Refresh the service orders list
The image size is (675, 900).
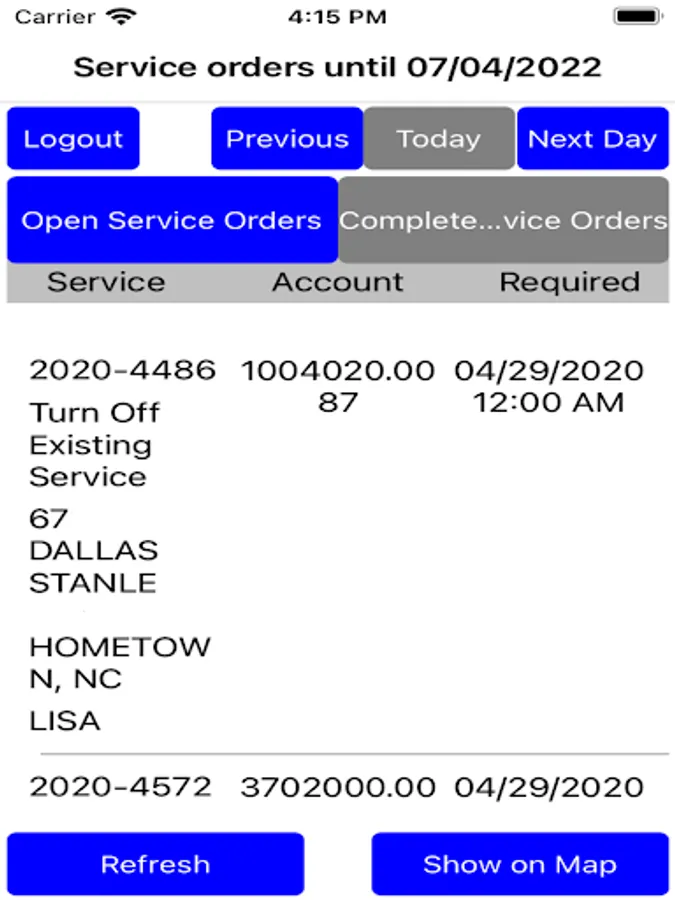click(x=155, y=864)
